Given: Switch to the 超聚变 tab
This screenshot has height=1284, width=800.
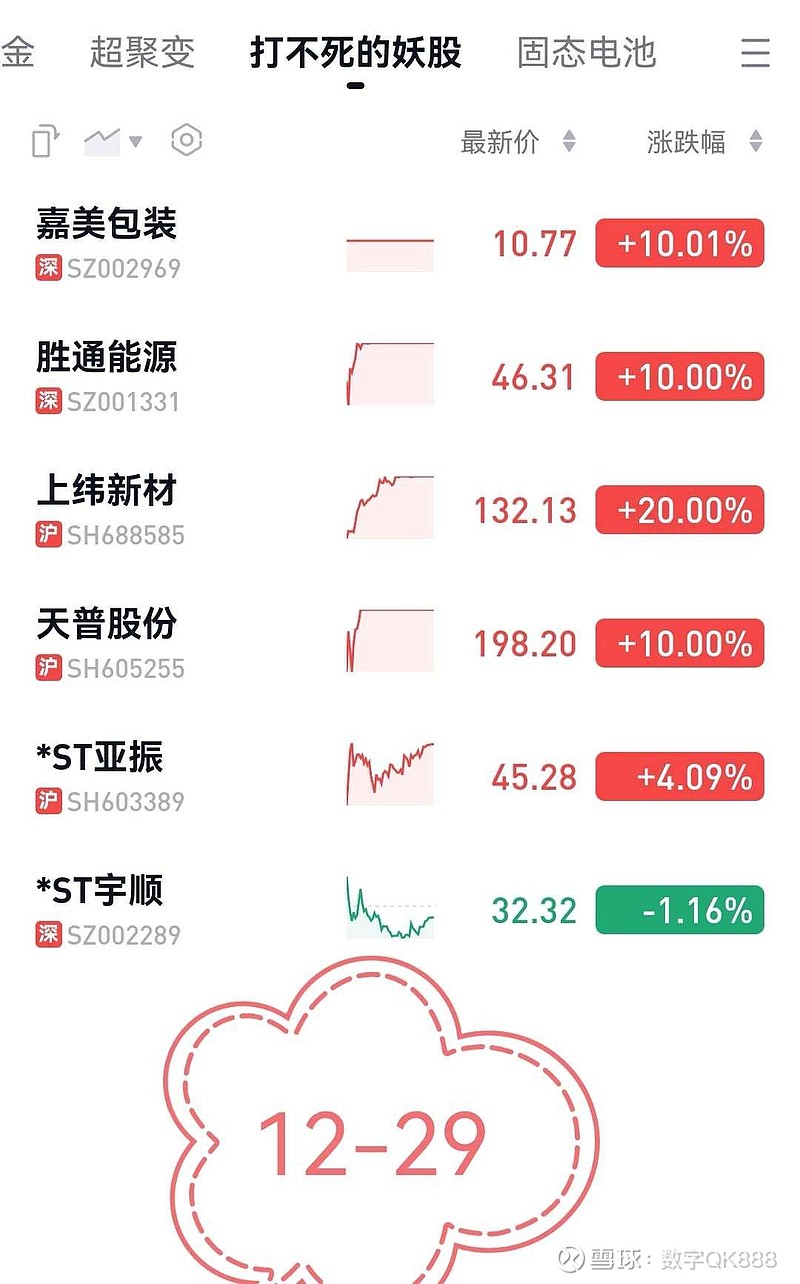Looking at the screenshot, I should (143, 54).
